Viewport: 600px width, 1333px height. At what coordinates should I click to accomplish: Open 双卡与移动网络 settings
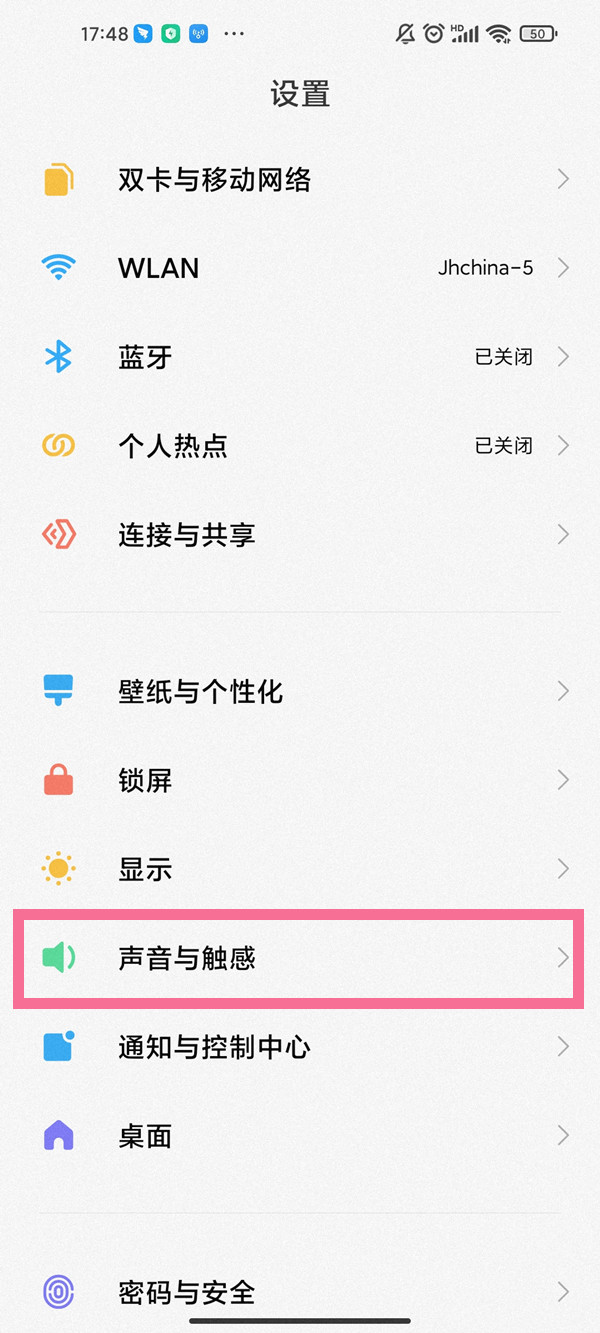300,180
